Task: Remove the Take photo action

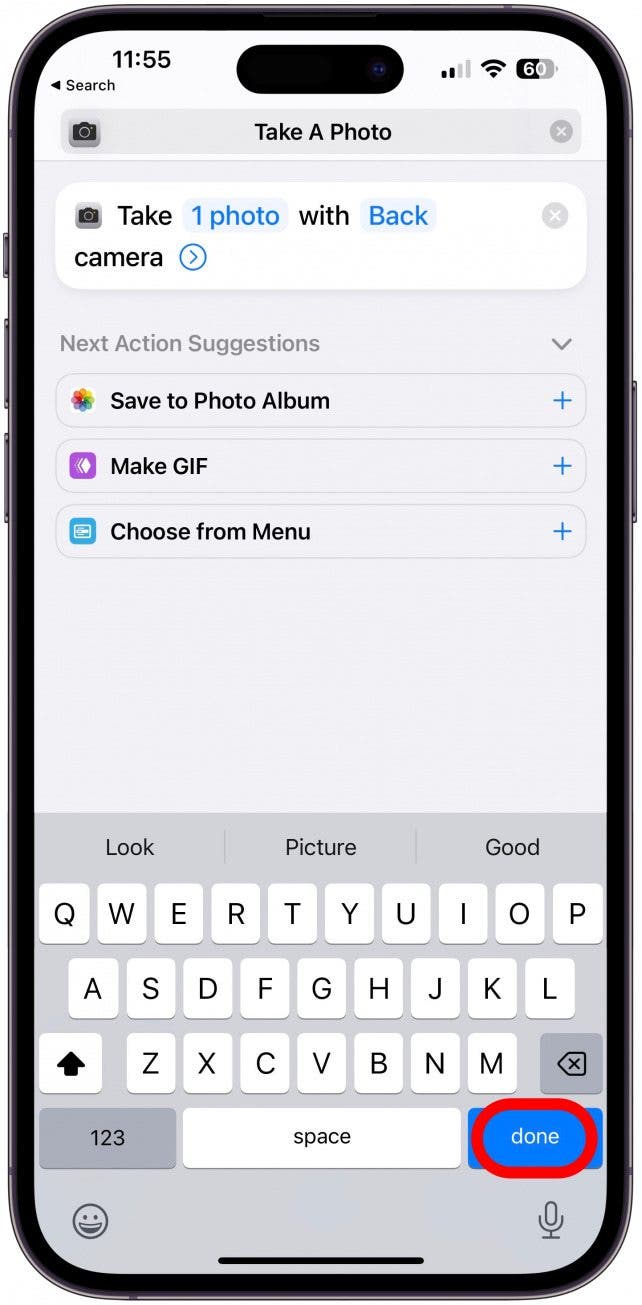Action: pos(555,216)
